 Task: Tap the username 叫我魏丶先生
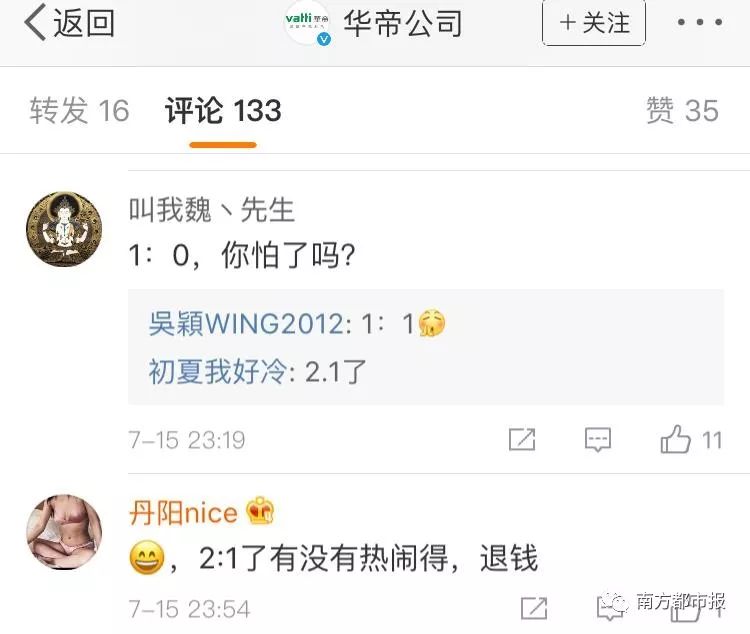coord(212,209)
